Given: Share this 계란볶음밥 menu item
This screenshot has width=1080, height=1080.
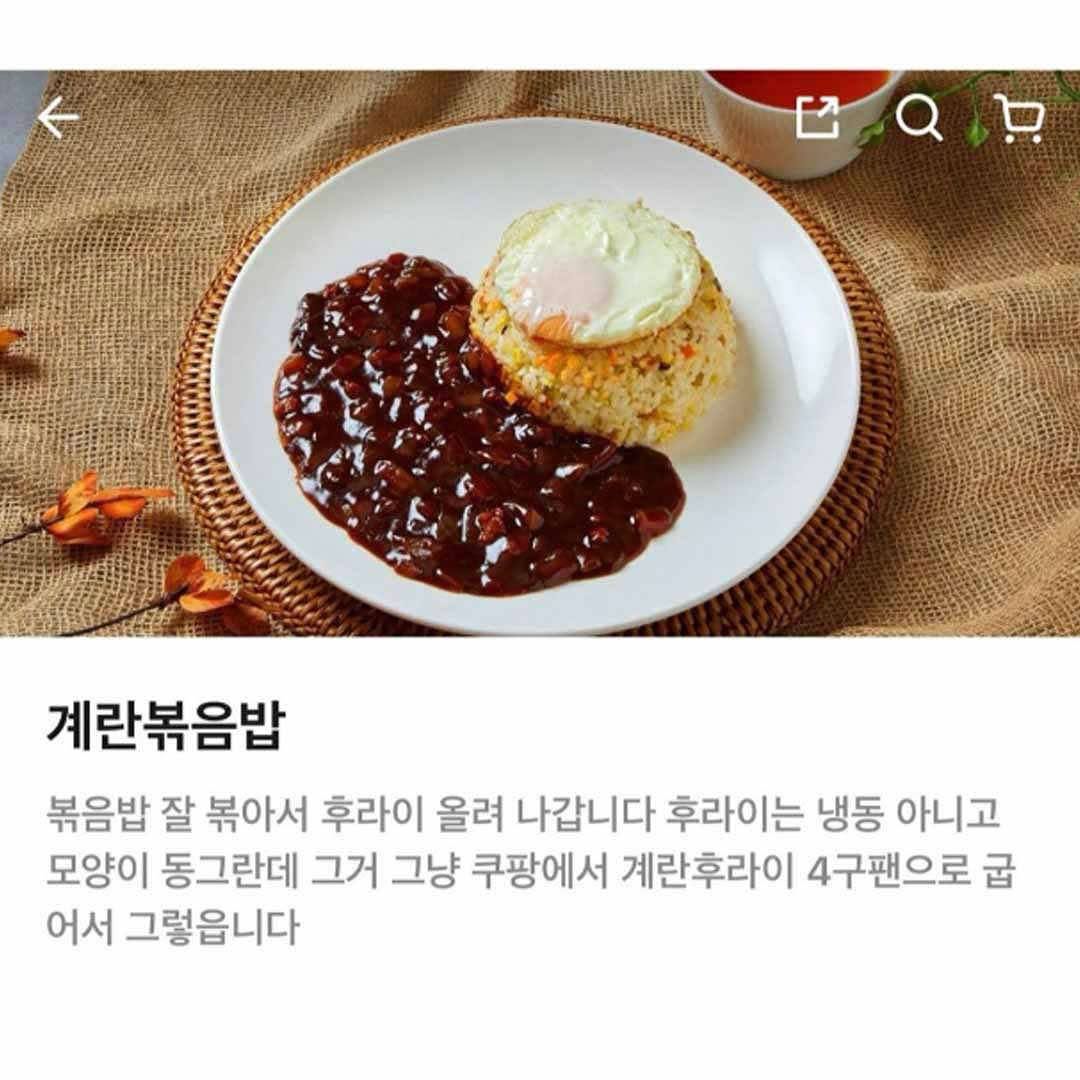Looking at the screenshot, I should click(x=817, y=118).
